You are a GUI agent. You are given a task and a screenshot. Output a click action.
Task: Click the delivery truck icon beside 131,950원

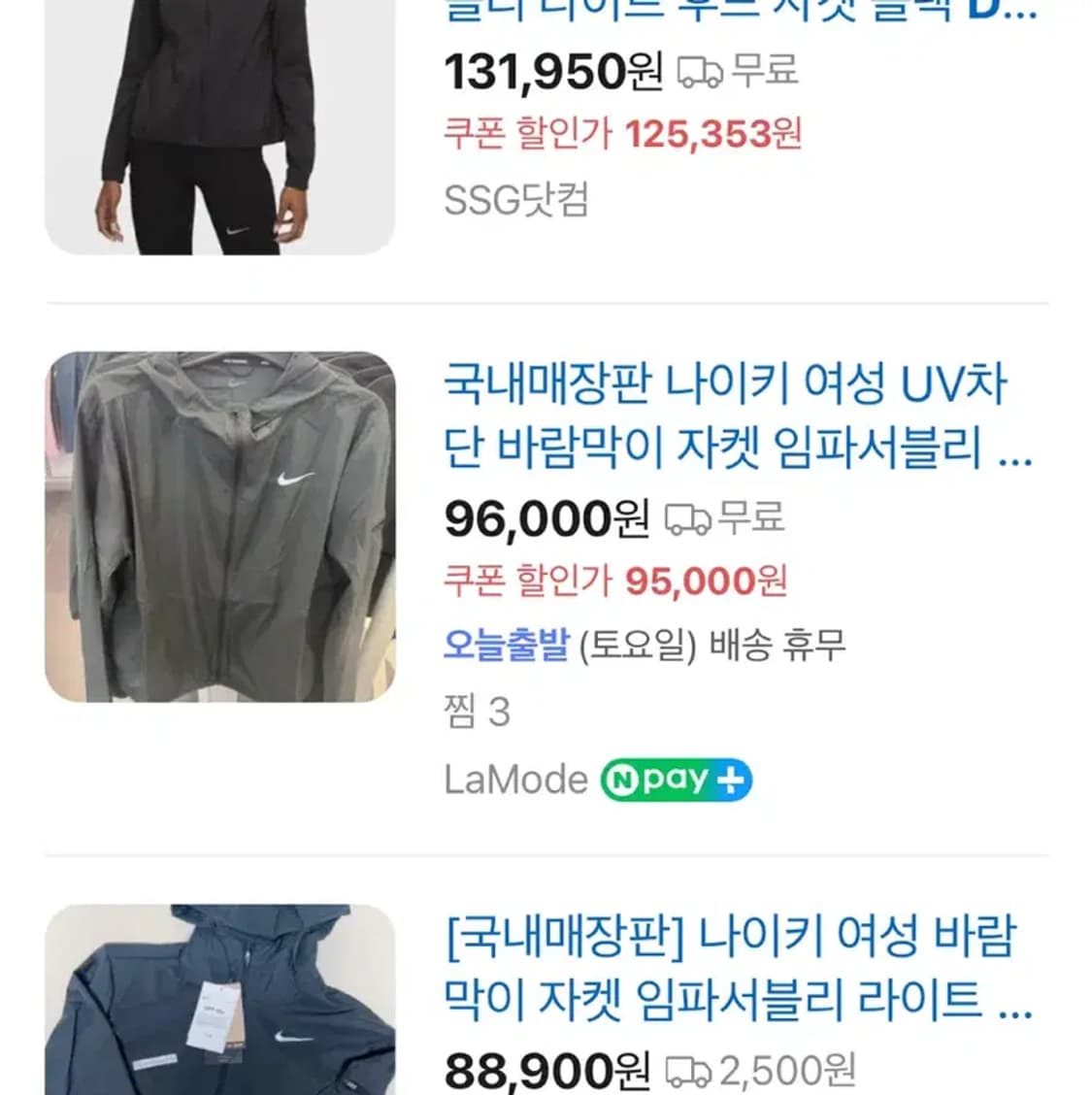click(701, 69)
